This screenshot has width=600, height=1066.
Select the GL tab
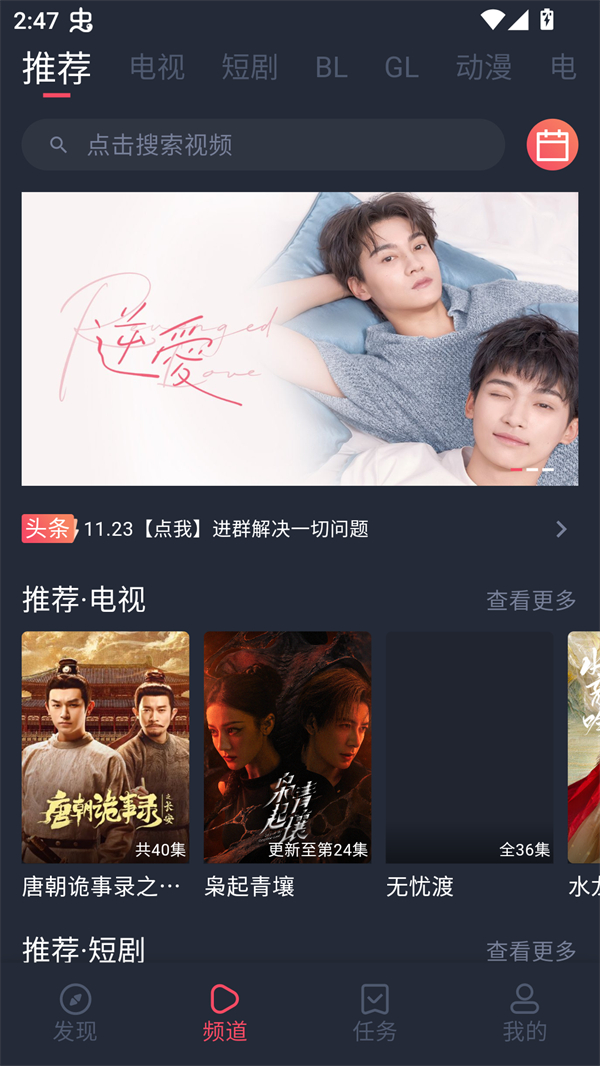[x=401, y=67]
